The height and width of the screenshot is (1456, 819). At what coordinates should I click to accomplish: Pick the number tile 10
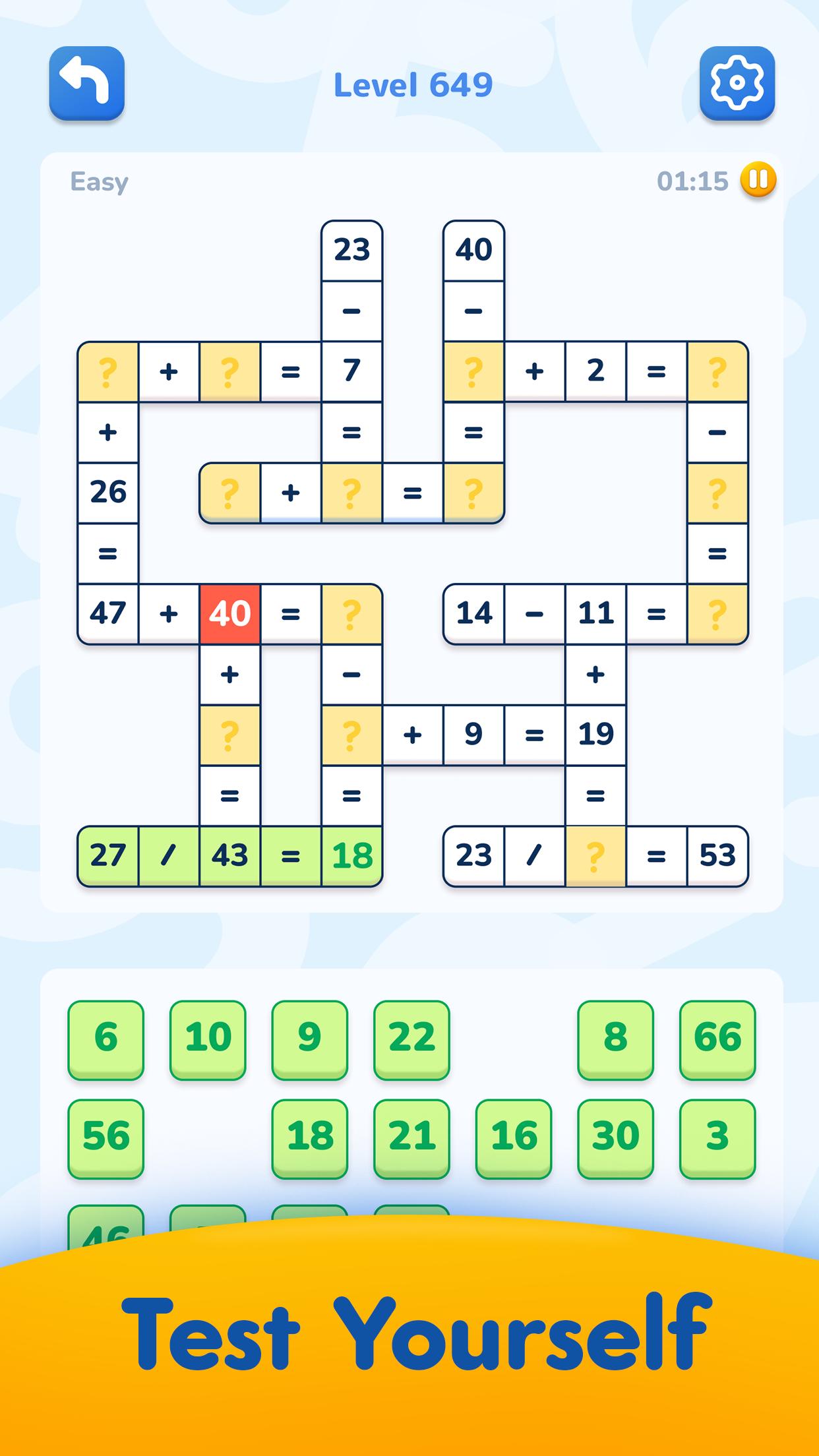(208, 1039)
